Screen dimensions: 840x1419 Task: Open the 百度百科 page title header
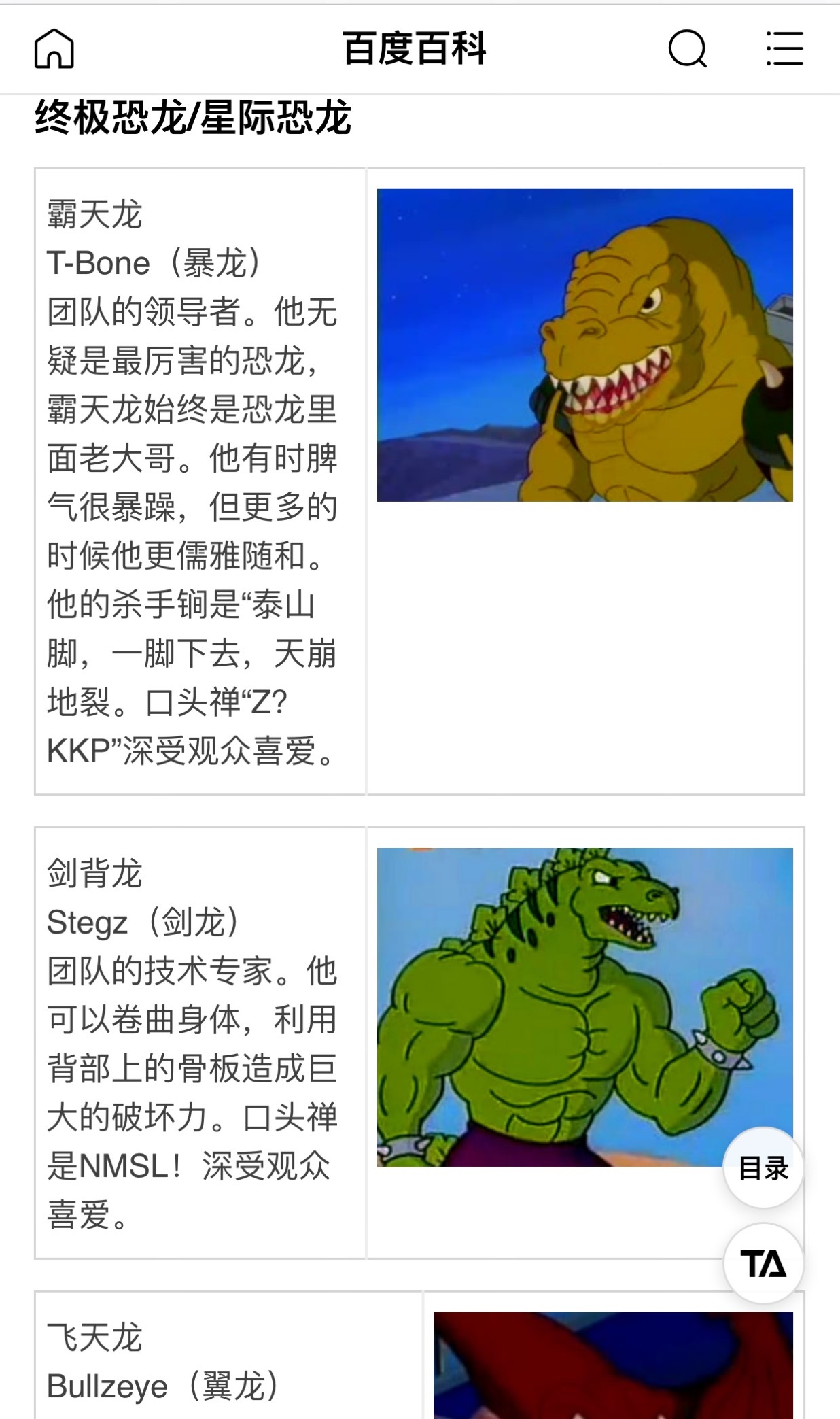[415, 49]
